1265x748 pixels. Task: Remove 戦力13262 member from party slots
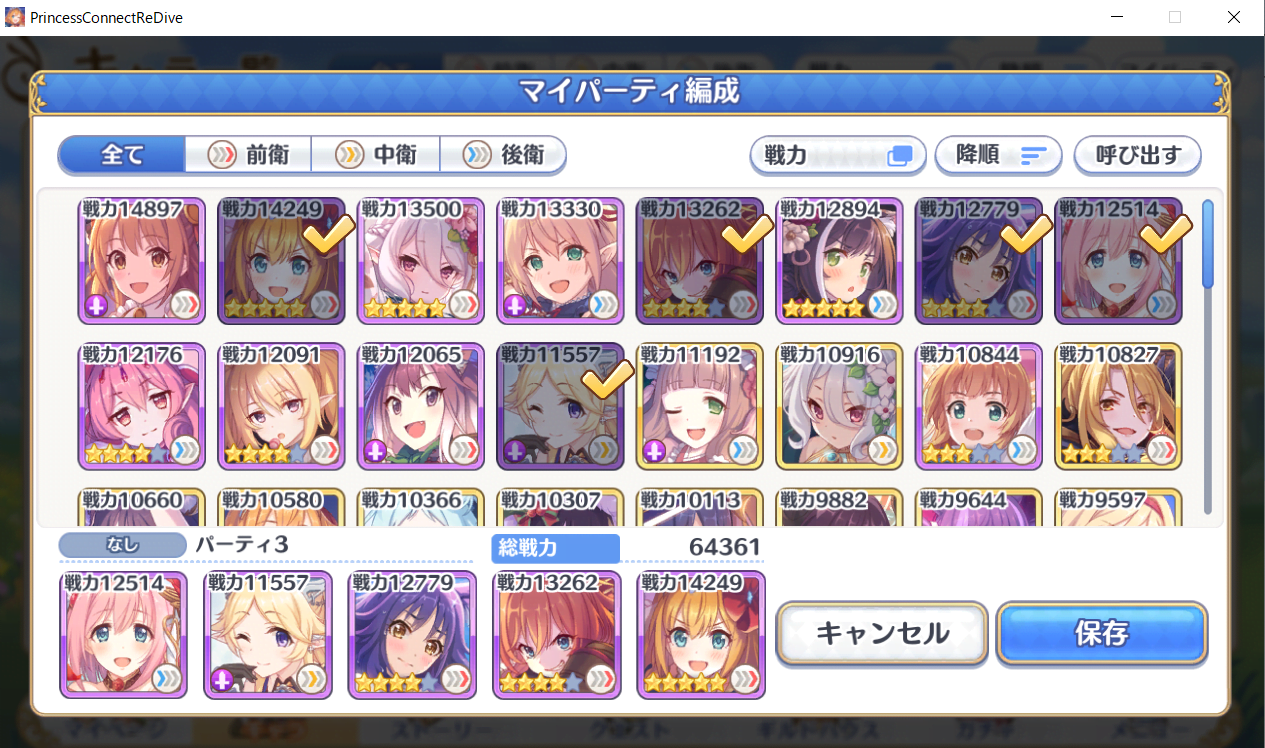point(557,634)
